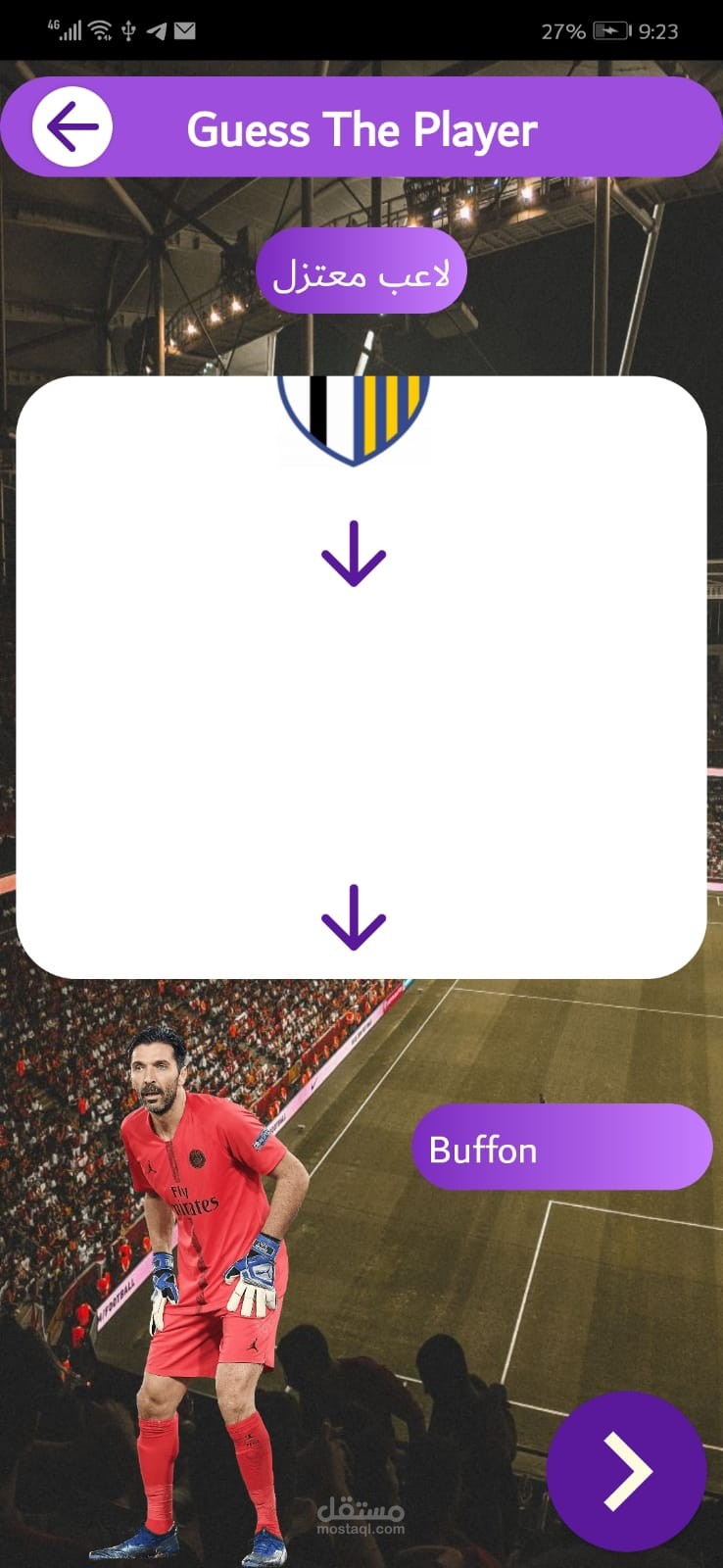Tap the Buffon answer field
723x1568 pixels.
tap(561, 1148)
